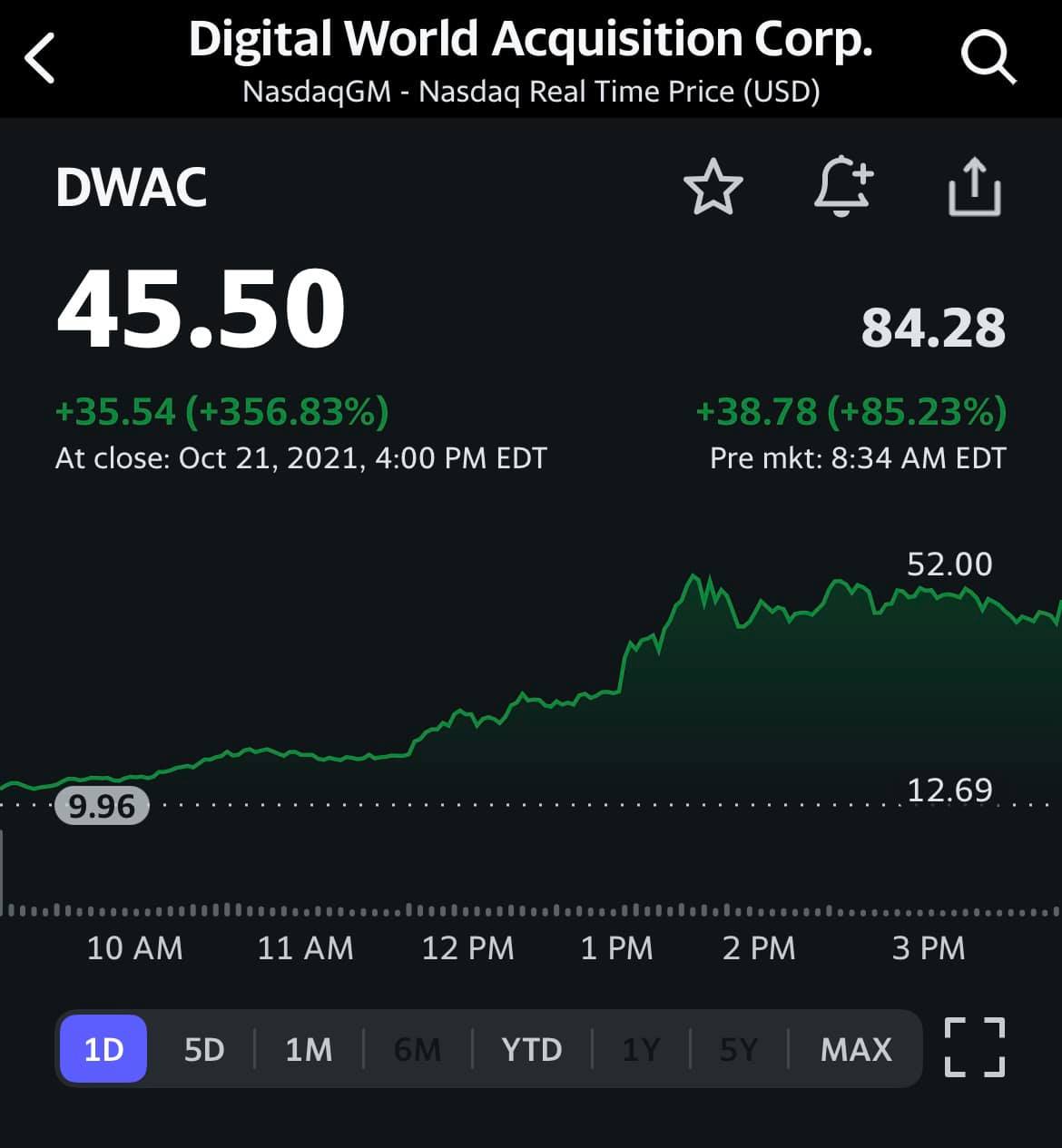Show the YTD chart range
Image resolution: width=1062 pixels, height=1148 pixels.
tap(532, 1049)
